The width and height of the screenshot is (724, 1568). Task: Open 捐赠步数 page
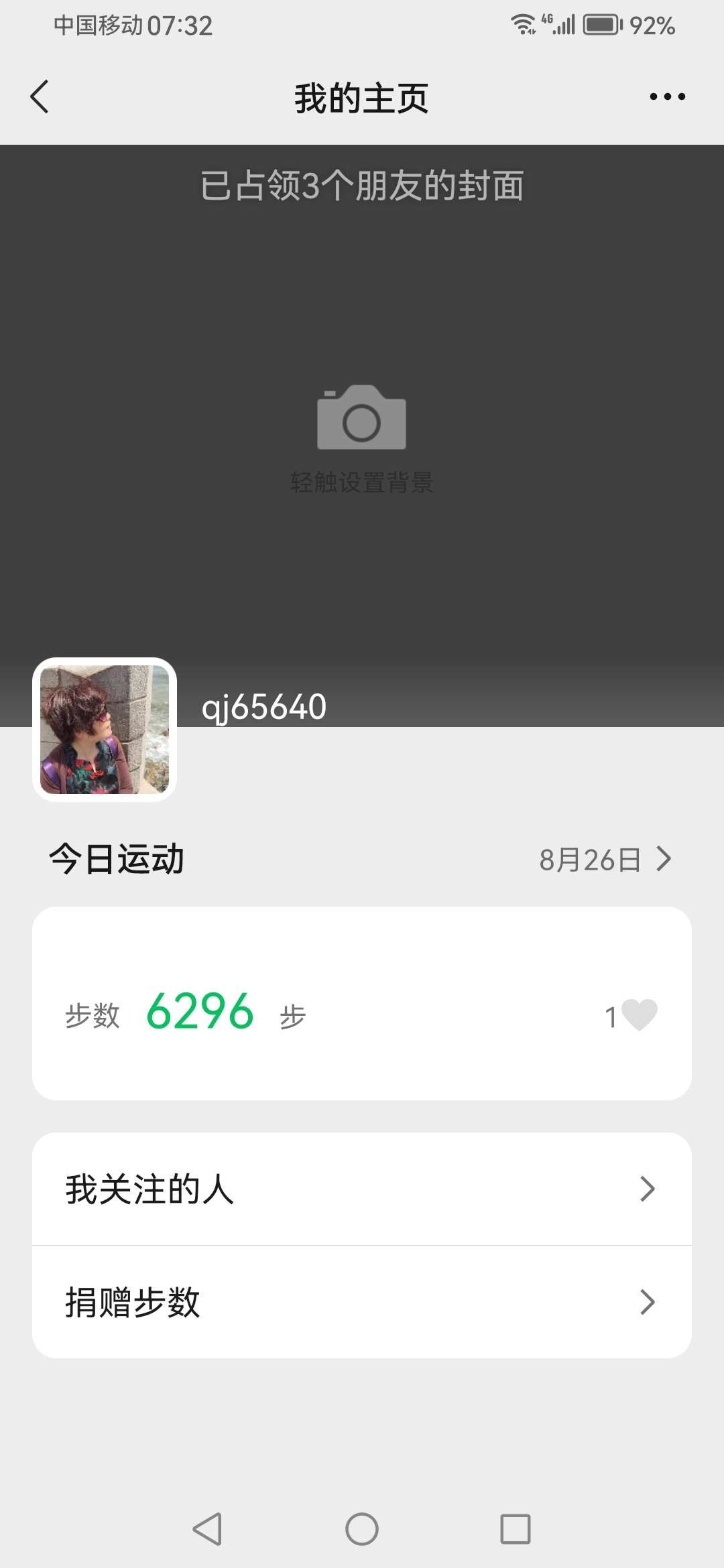[362, 1302]
